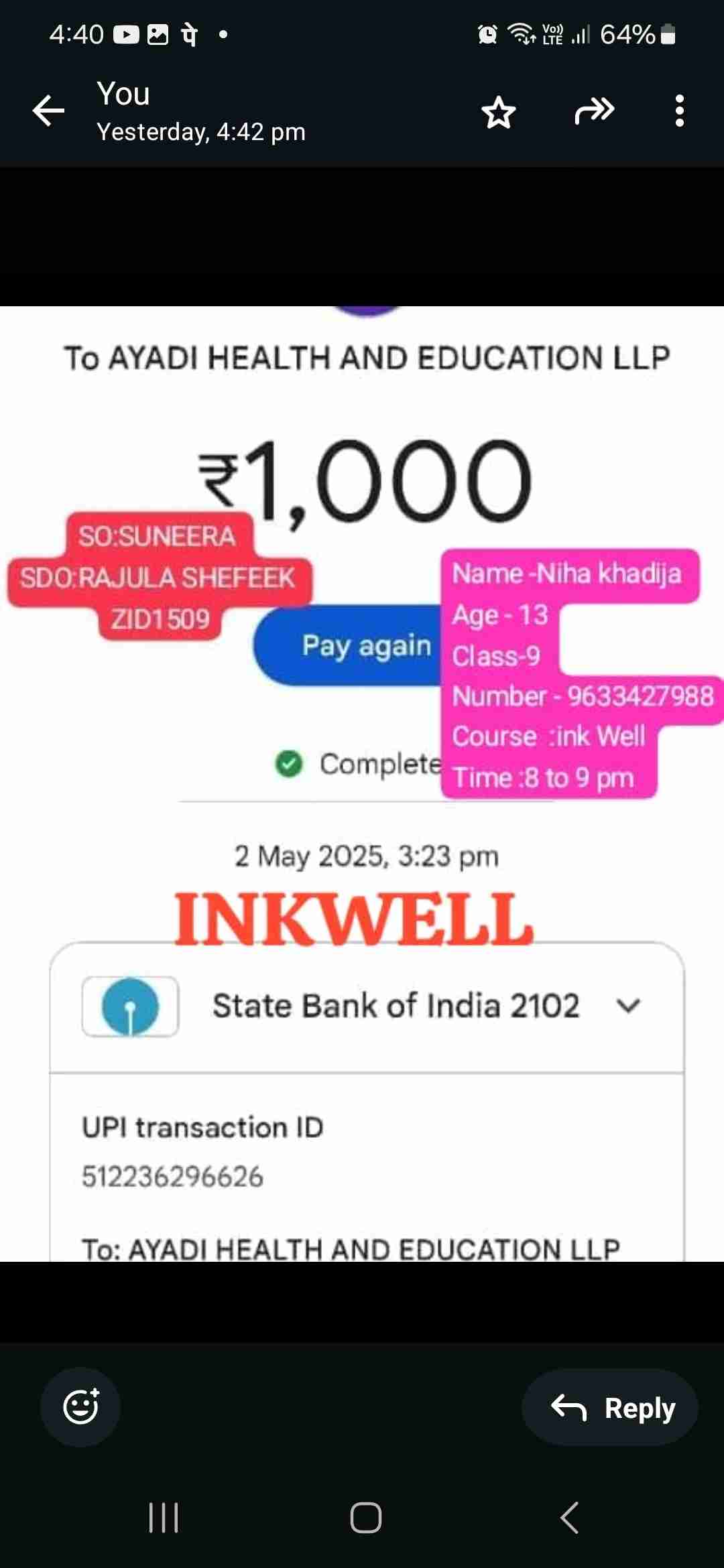
Task: Go to the phone's home screen
Action: (x=366, y=1518)
